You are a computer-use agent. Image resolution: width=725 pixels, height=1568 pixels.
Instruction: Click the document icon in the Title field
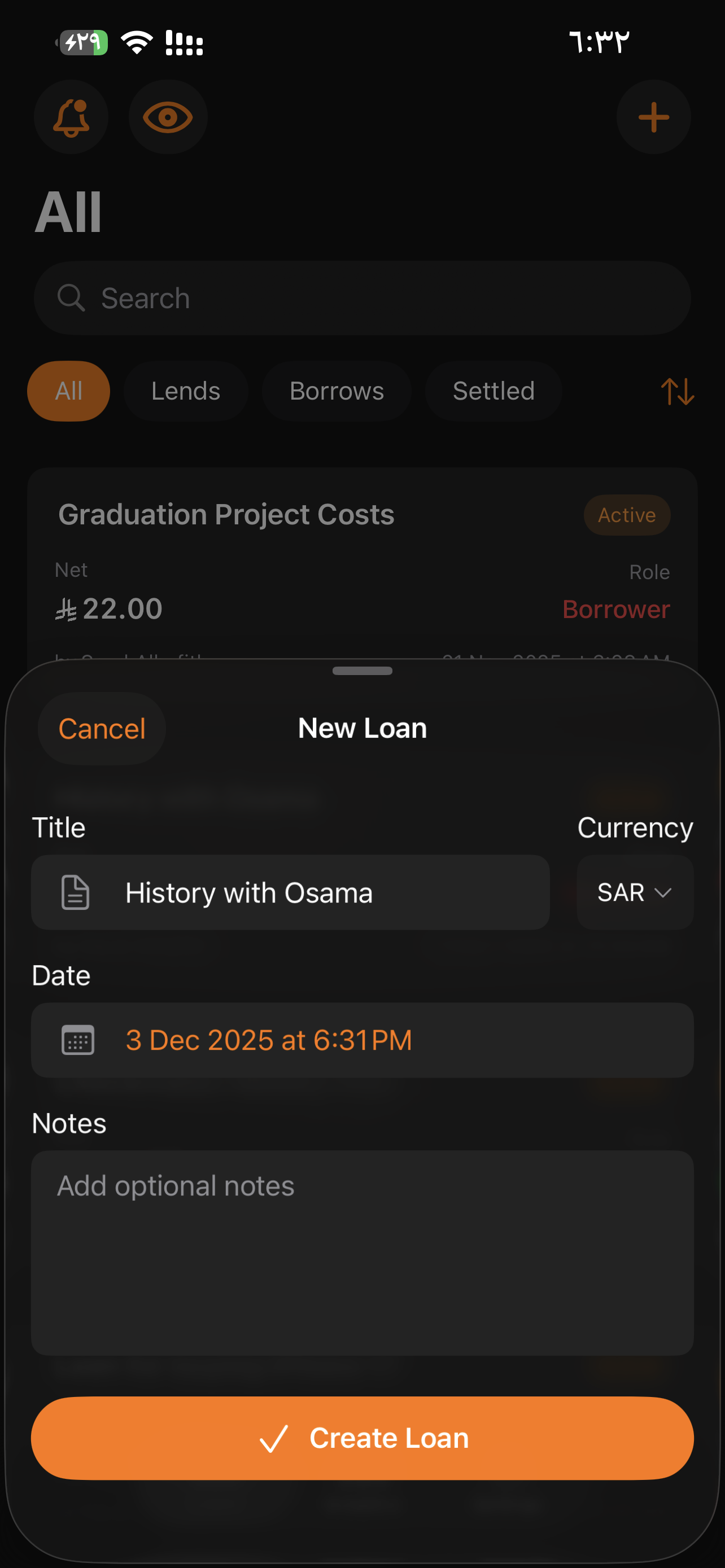[76, 892]
